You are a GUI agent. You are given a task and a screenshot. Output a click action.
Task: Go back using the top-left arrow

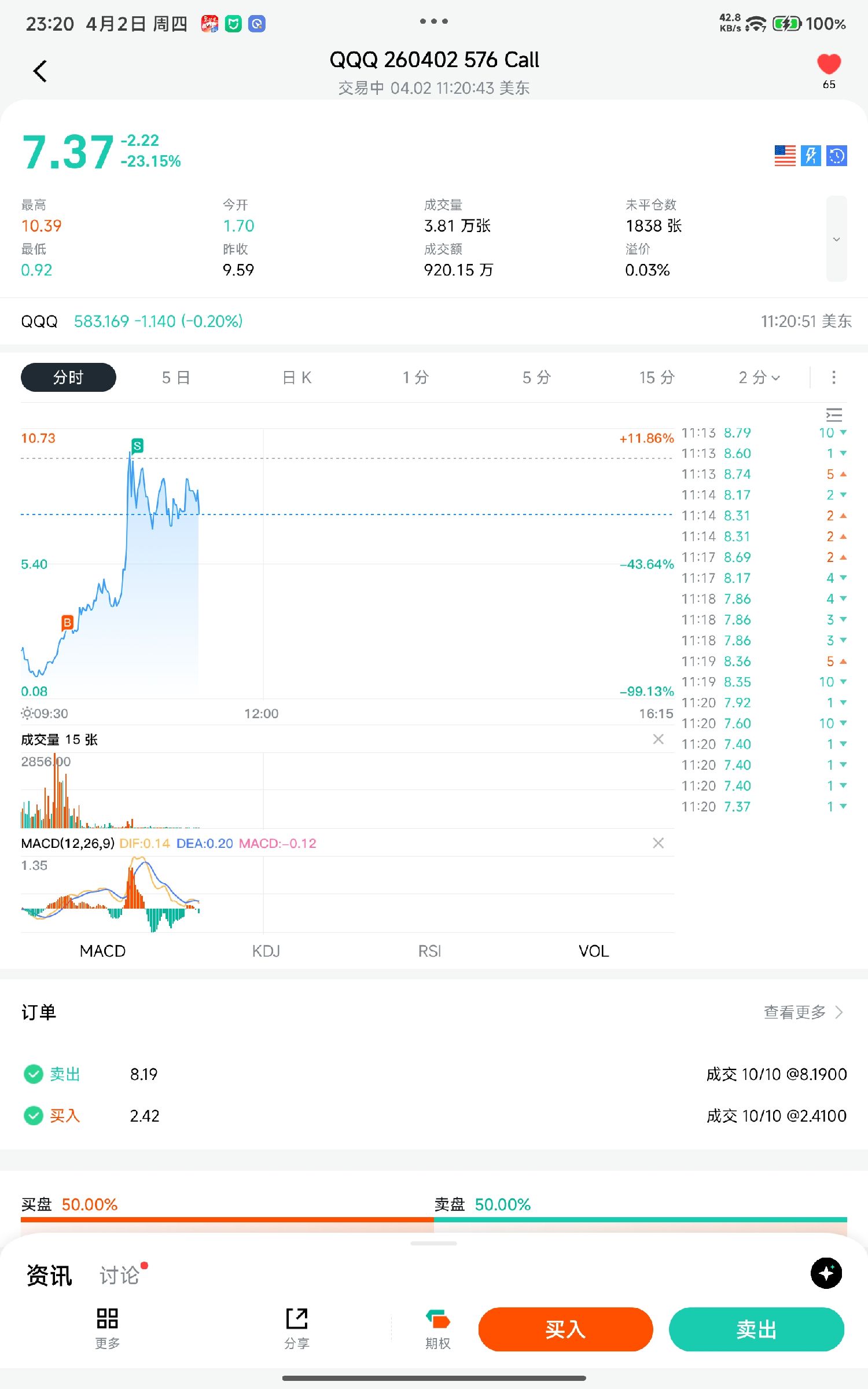tap(40, 71)
